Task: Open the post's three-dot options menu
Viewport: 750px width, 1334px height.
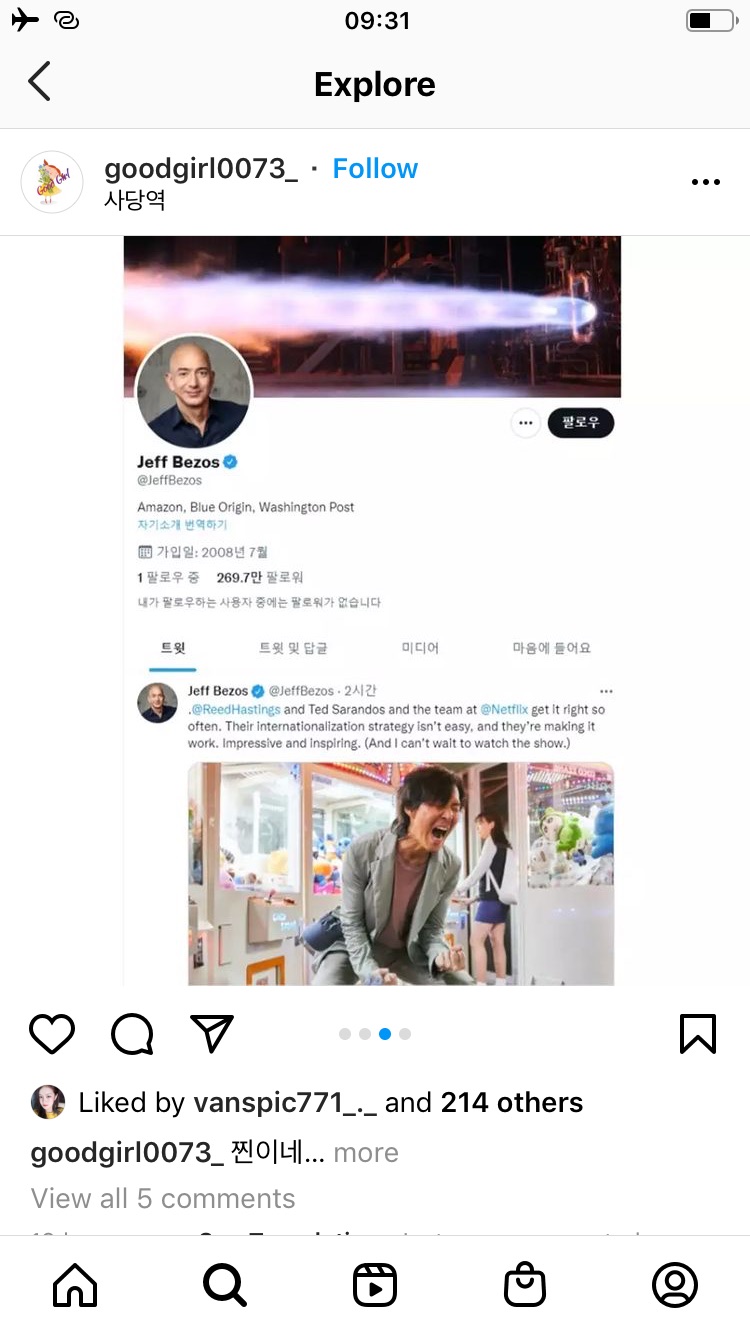Action: (x=705, y=182)
